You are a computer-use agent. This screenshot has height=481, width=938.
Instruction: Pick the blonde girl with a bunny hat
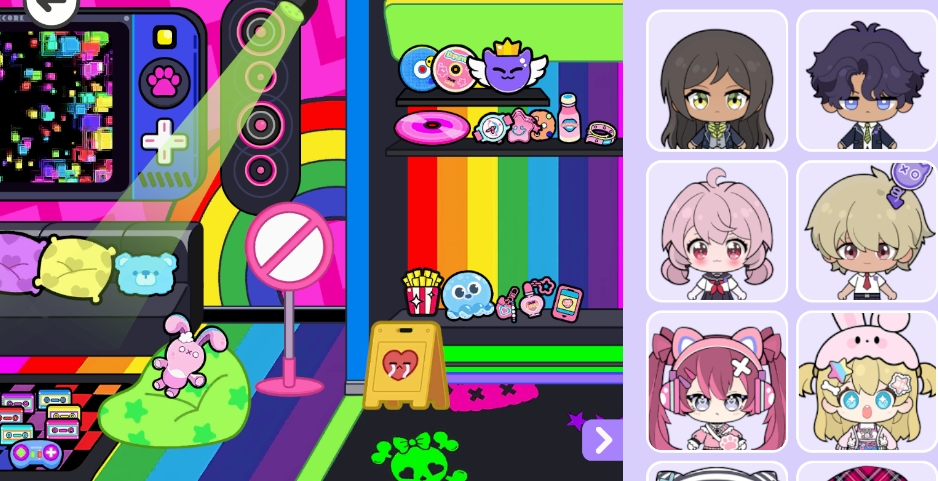866,381
